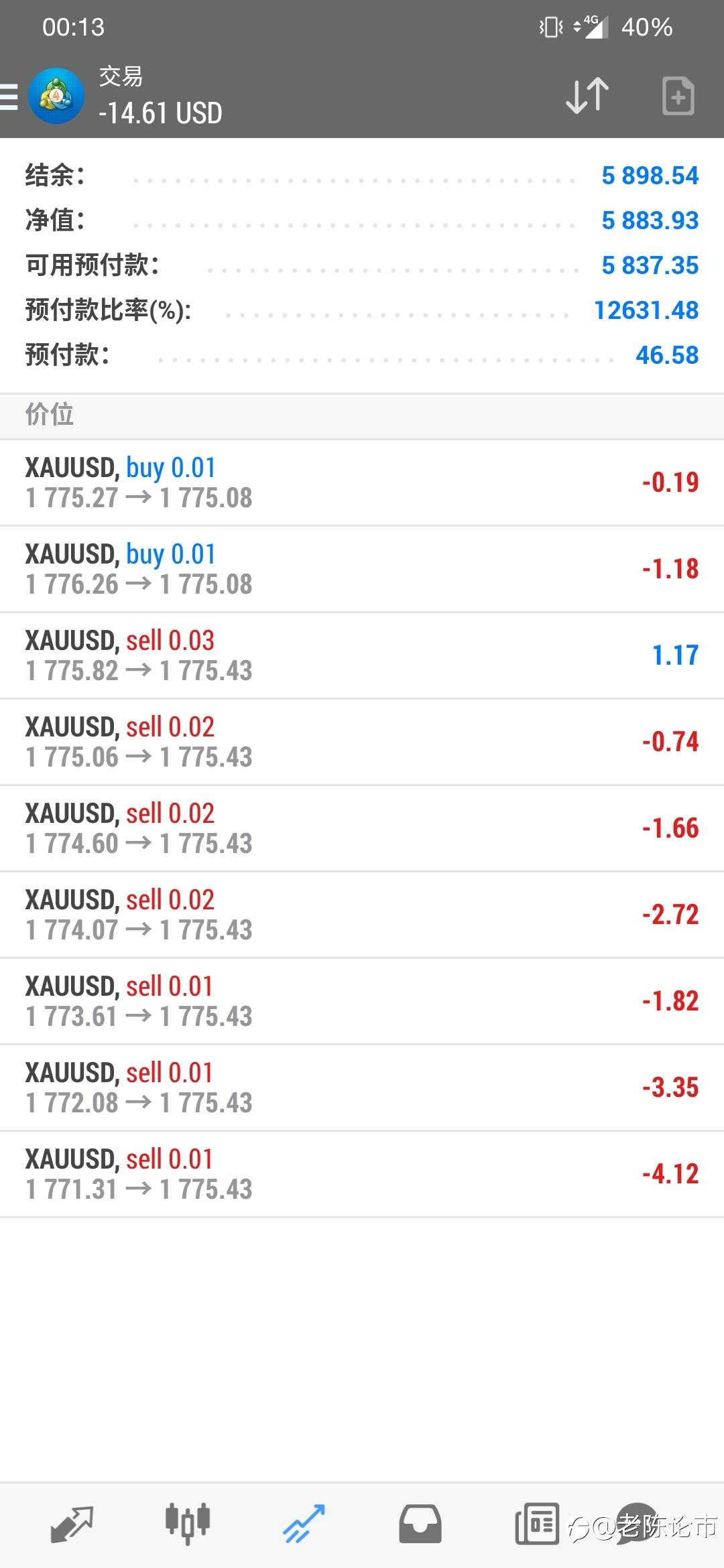The width and height of the screenshot is (724, 1568).
Task: Open the XAUUSD buy position at 1 775.27
Action: [x=362, y=483]
